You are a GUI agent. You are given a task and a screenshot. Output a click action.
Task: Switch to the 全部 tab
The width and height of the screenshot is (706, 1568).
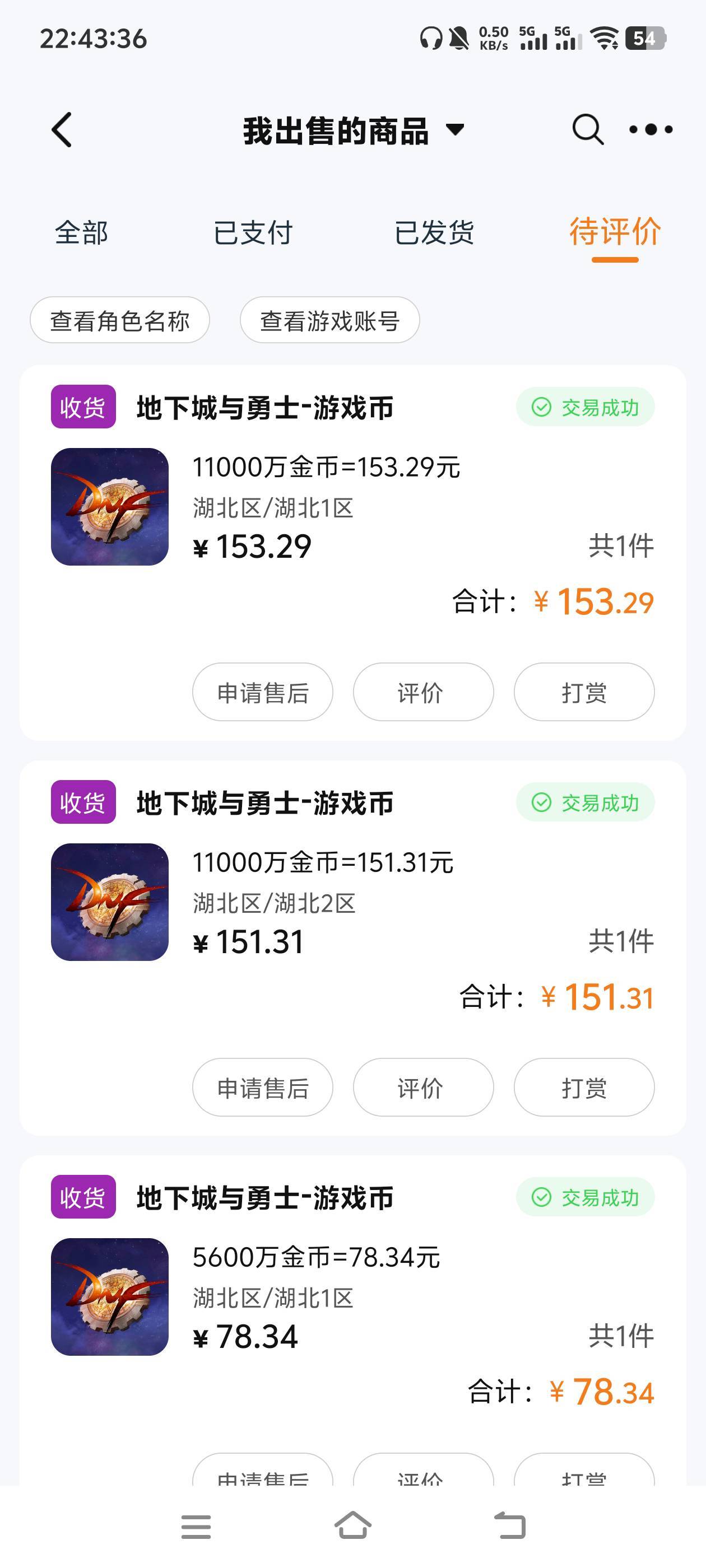pyautogui.click(x=81, y=232)
